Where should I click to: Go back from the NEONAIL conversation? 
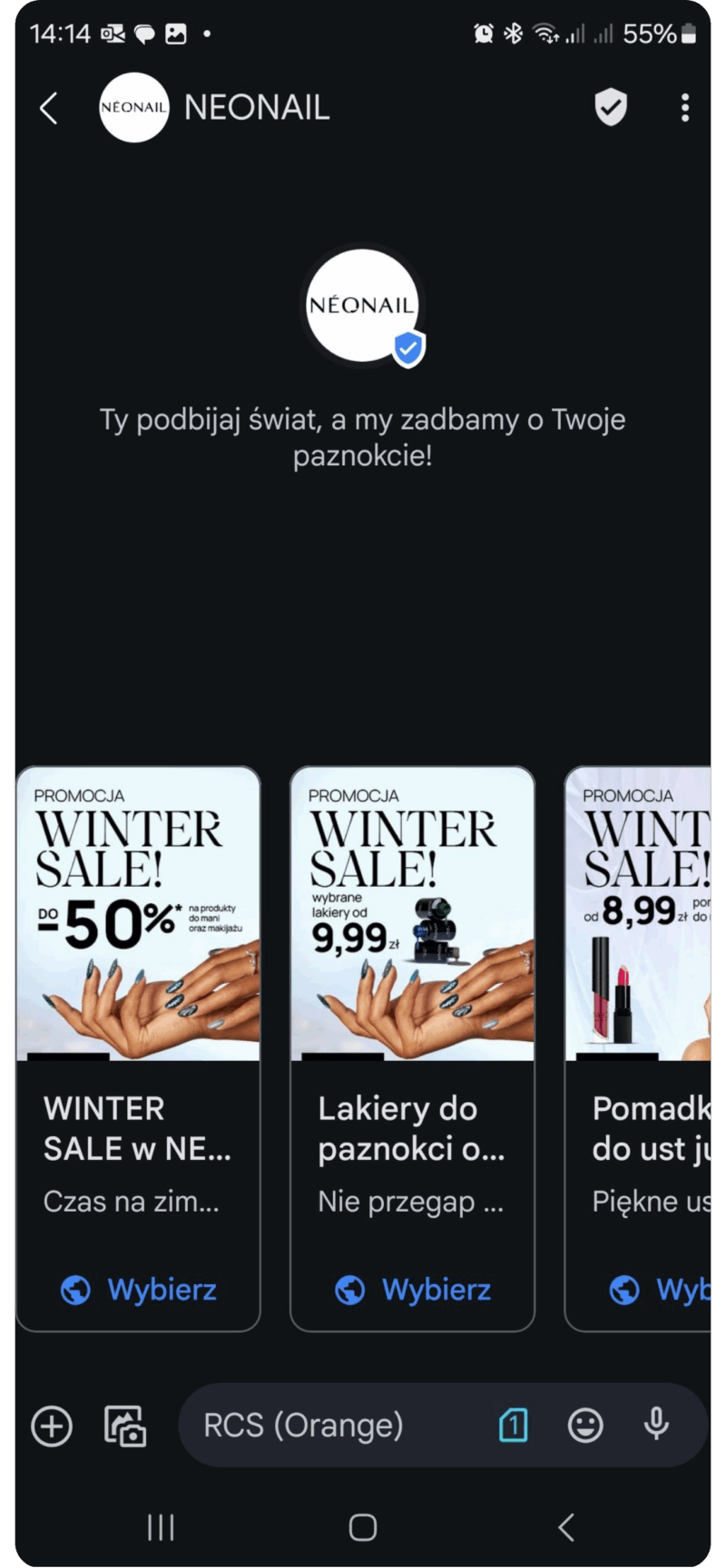[x=49, y=108]
